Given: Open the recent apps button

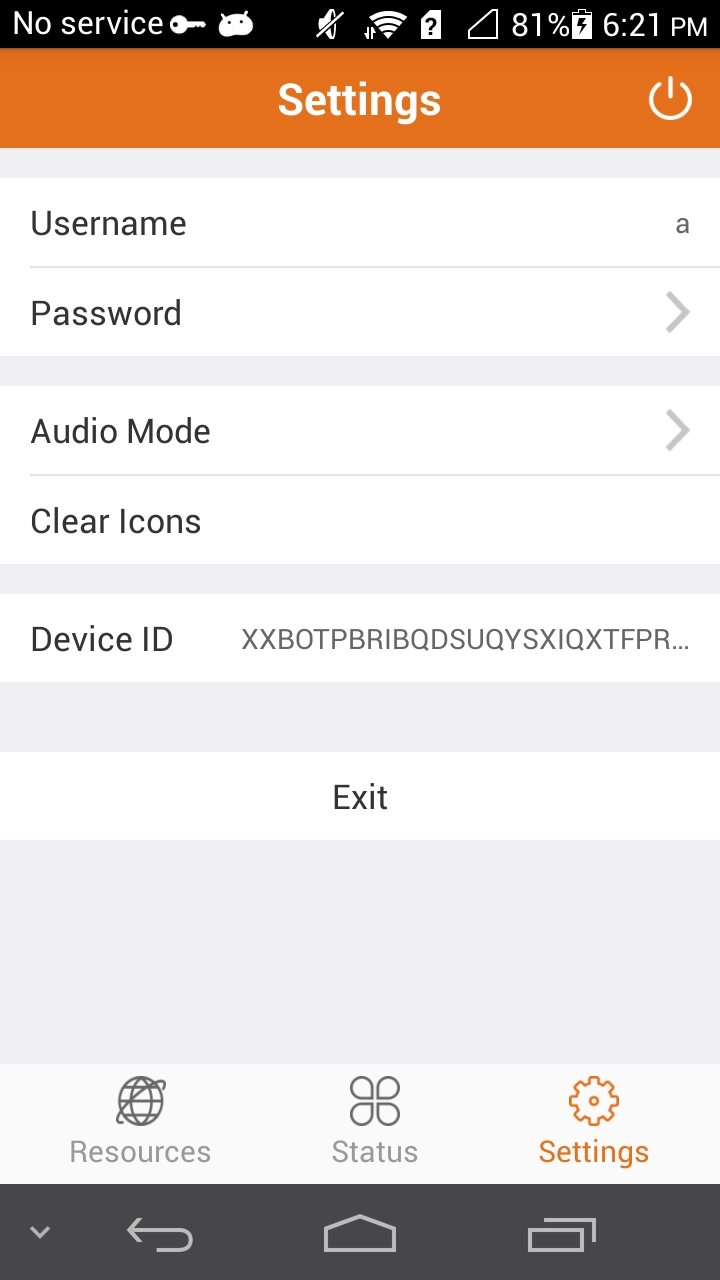Looking at the screenshot, I should 560,1232.
